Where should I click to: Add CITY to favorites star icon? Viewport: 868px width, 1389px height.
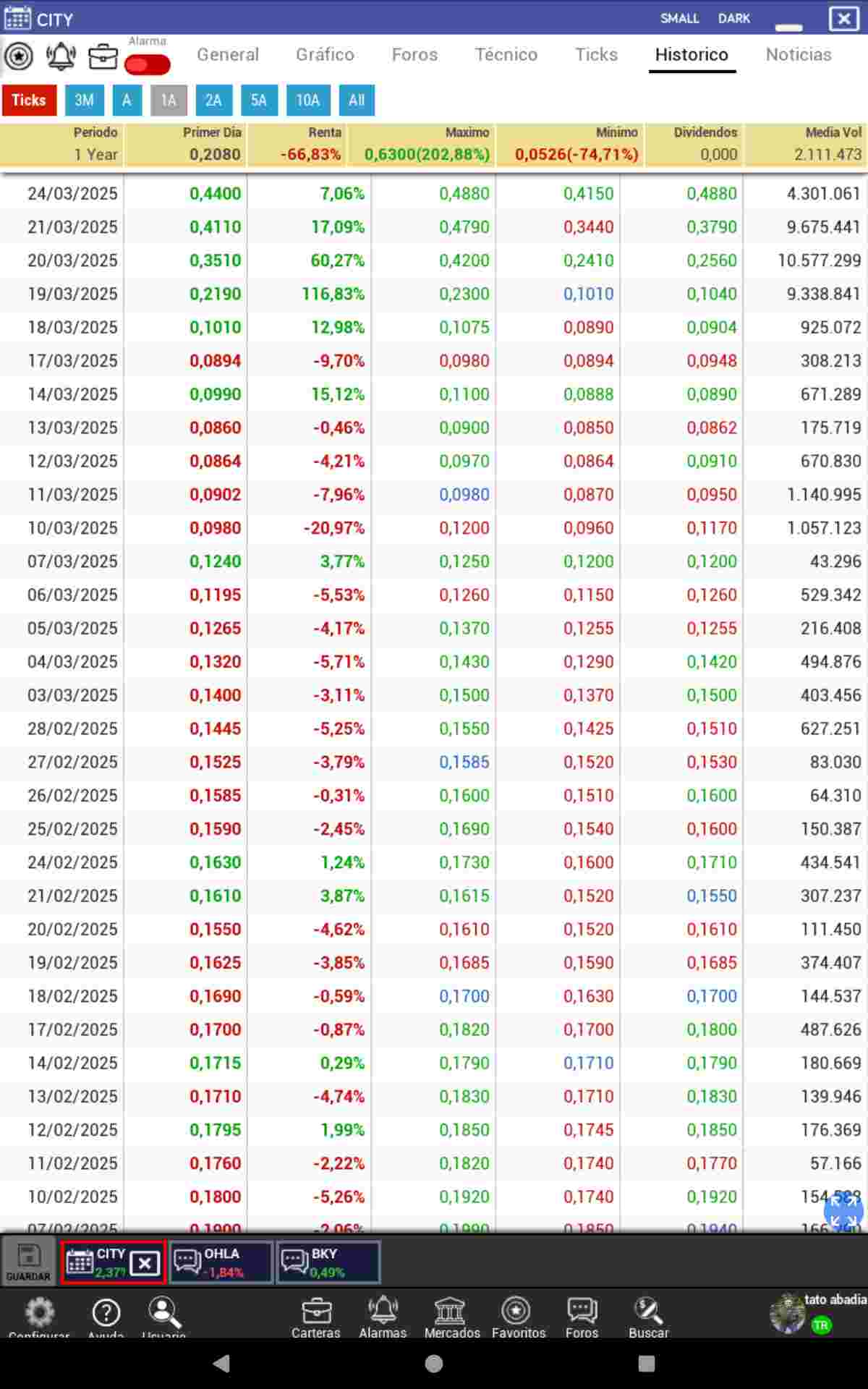tap(19, 56)
